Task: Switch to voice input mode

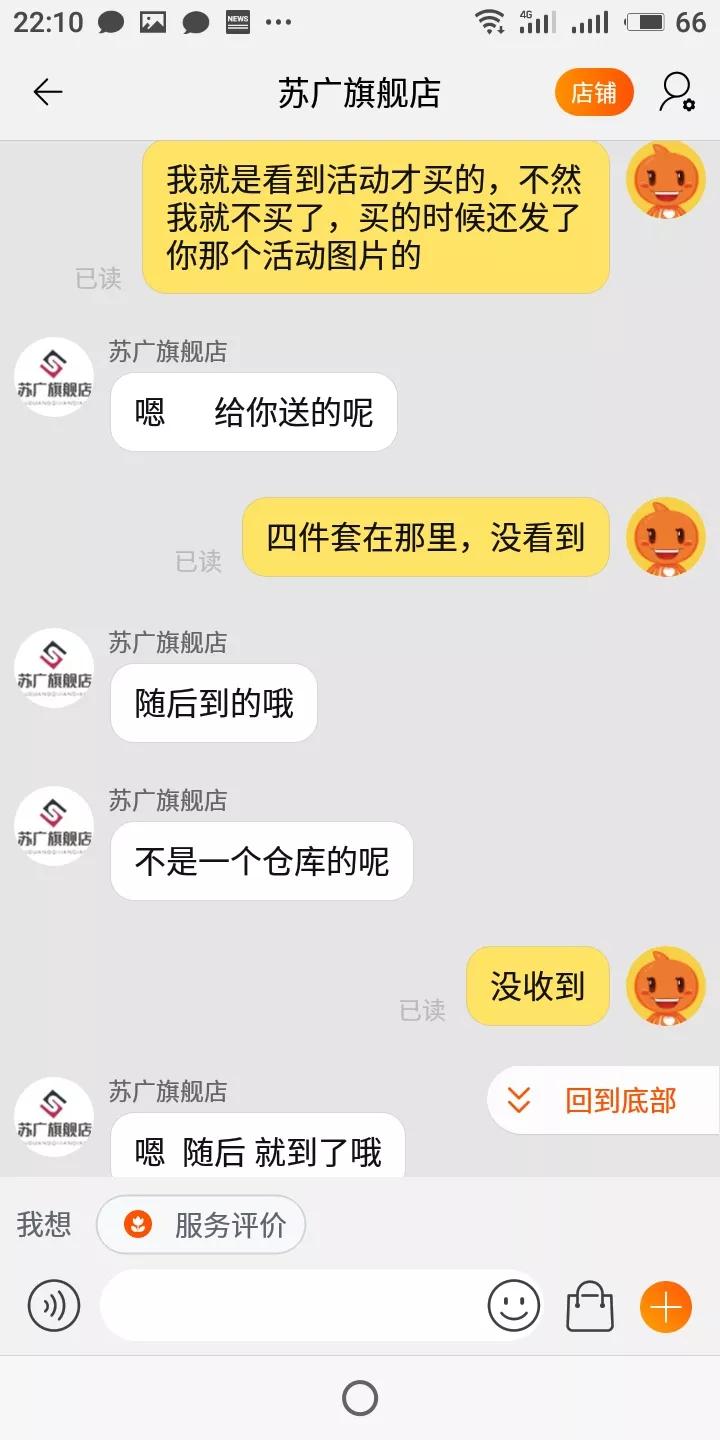Action: [x=54, y=1305]
